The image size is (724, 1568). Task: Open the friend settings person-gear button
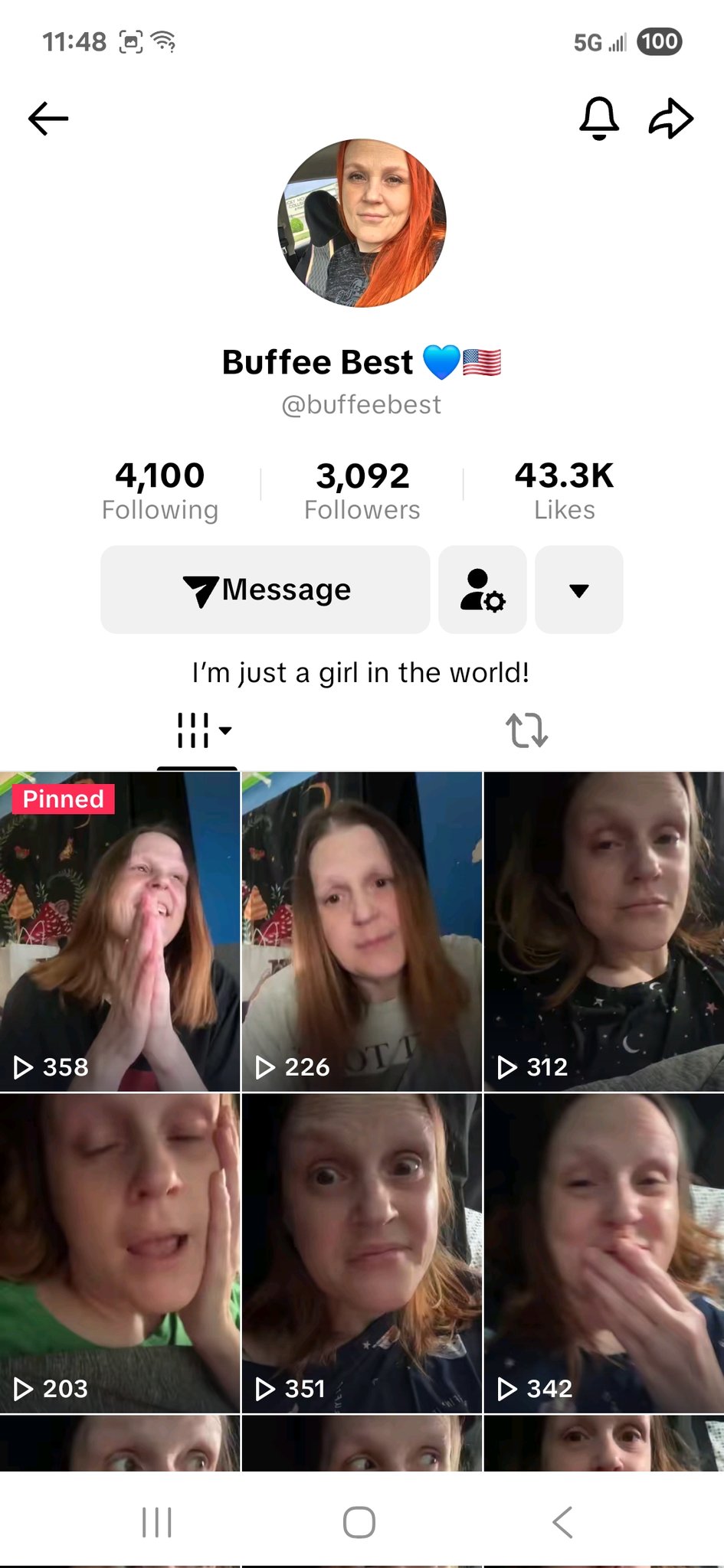pos(483,590)
